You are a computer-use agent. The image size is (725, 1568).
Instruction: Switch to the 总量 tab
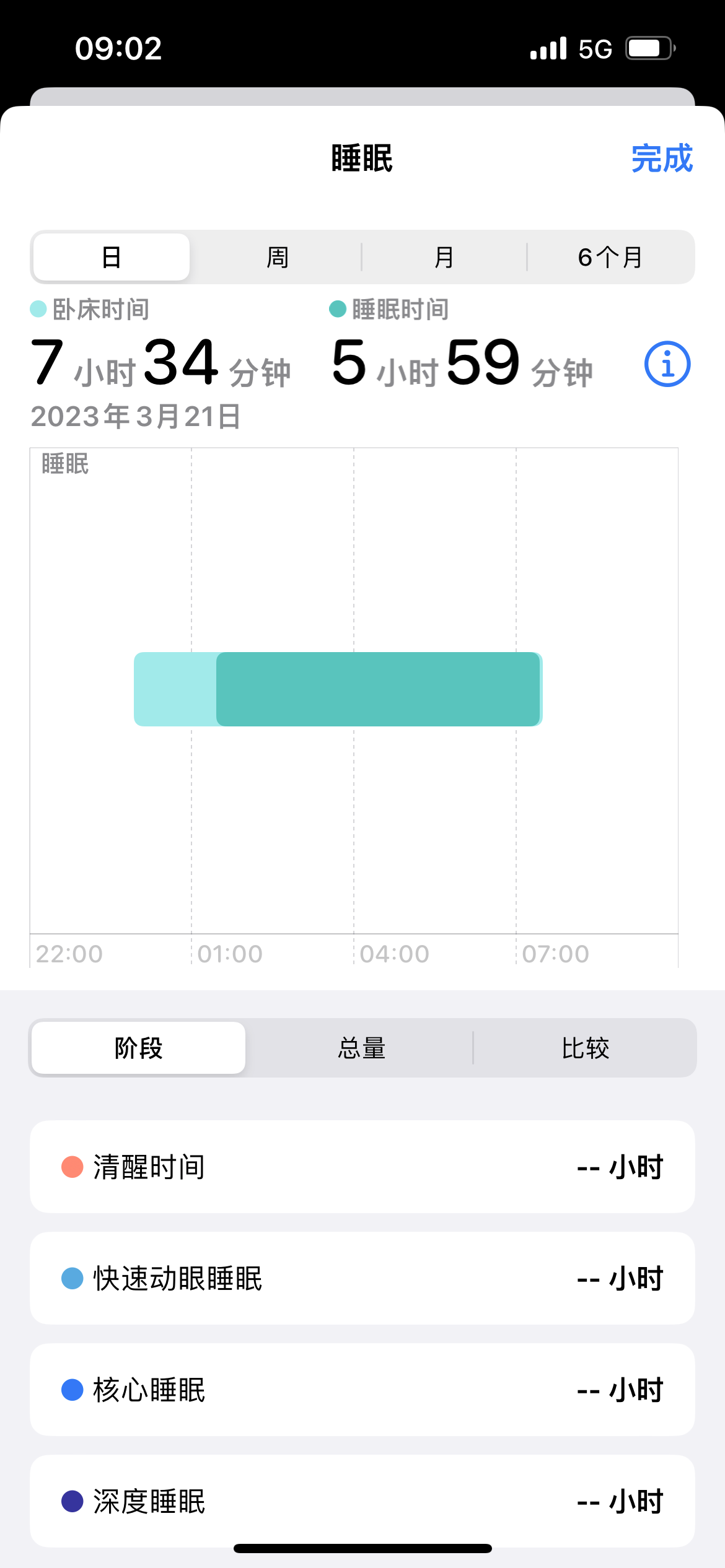pos(362,1048)
